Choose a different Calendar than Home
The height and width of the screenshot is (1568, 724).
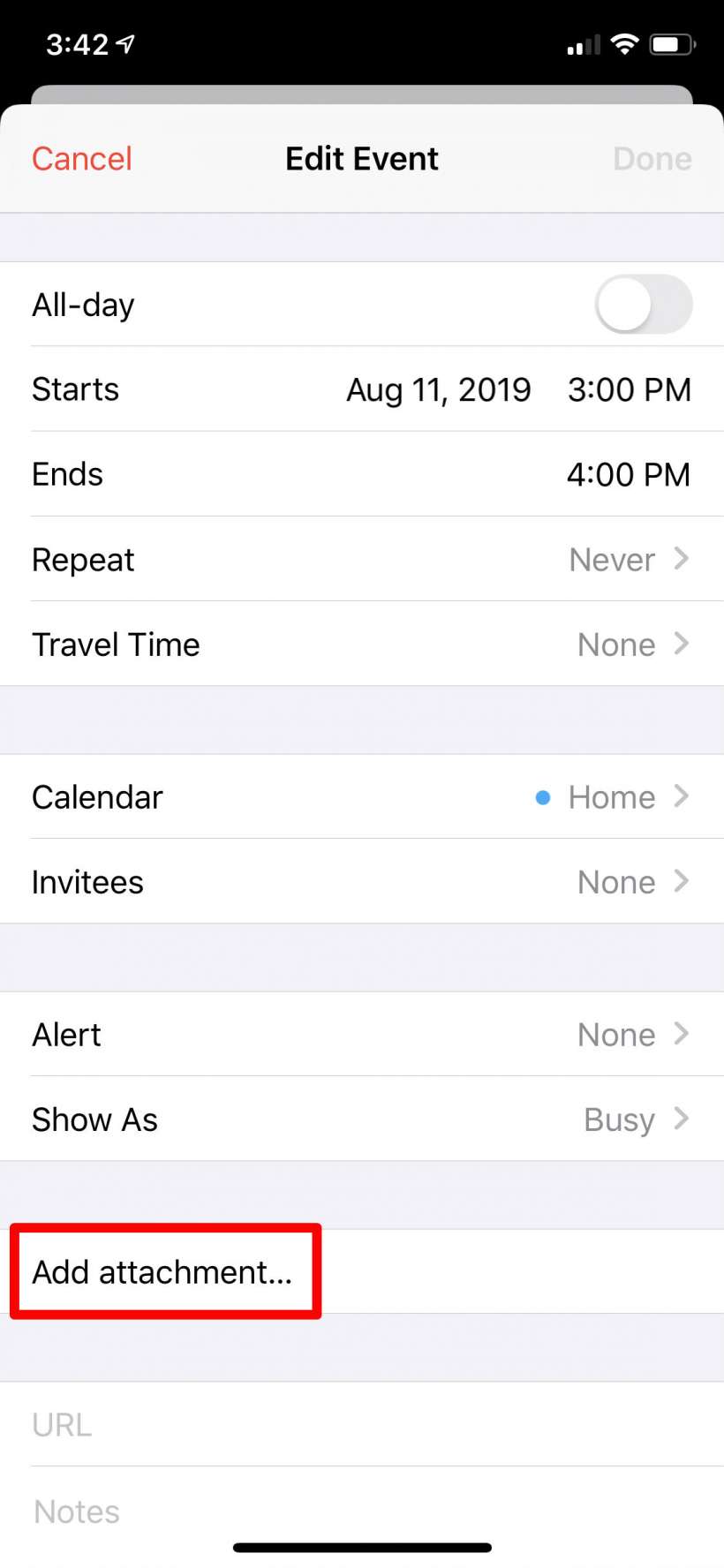coord(362,797)
